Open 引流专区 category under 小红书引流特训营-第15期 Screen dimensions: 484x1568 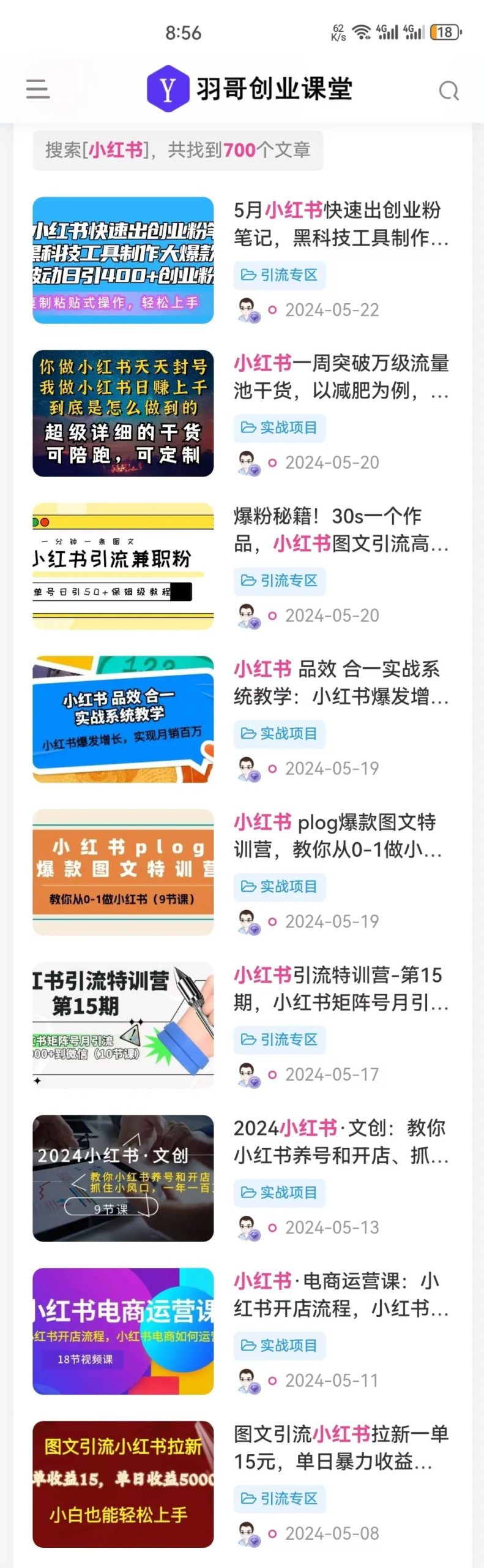(x=280, y=1039)
